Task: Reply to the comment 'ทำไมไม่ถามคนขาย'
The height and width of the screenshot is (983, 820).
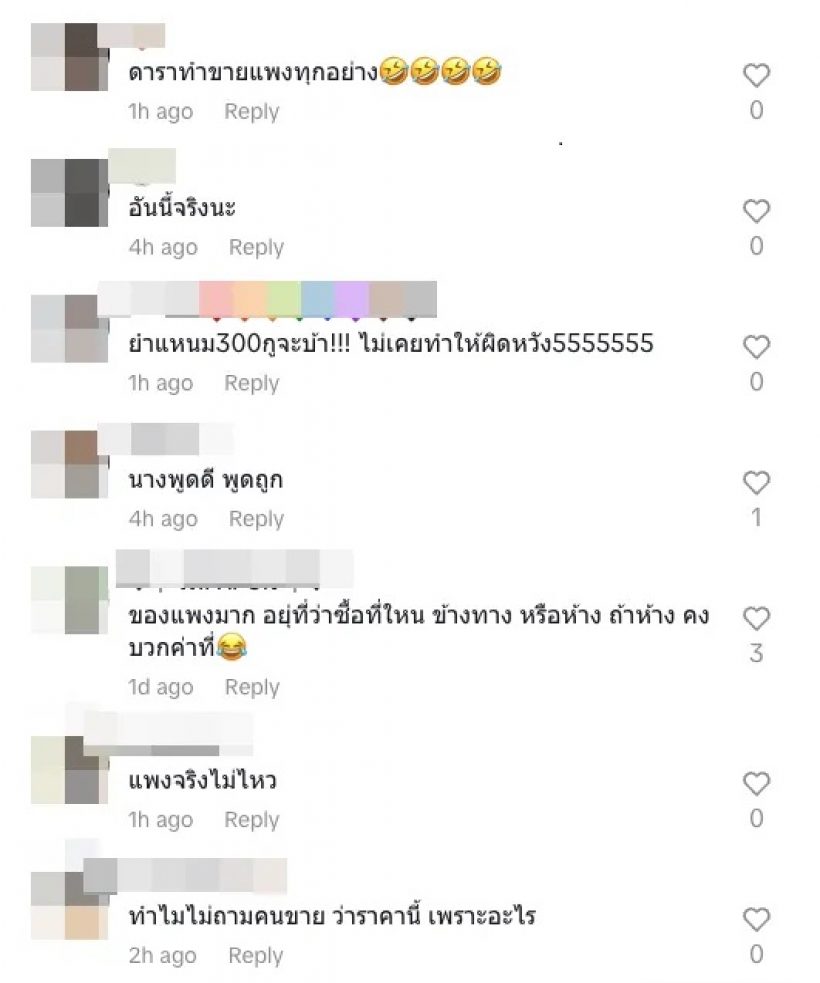Action: (x=256, y=955)
